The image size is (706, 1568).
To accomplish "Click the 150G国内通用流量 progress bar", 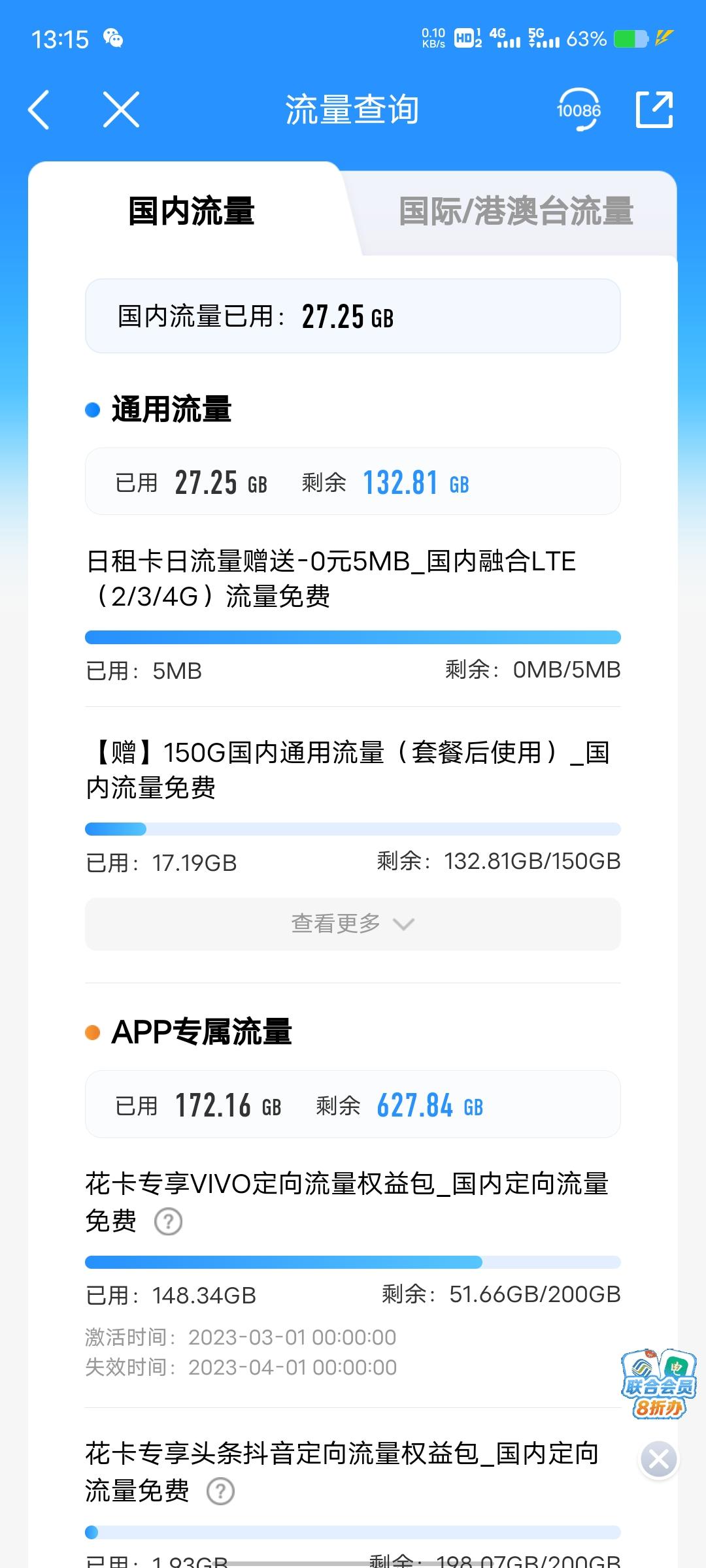I will [x=353, y=829].
